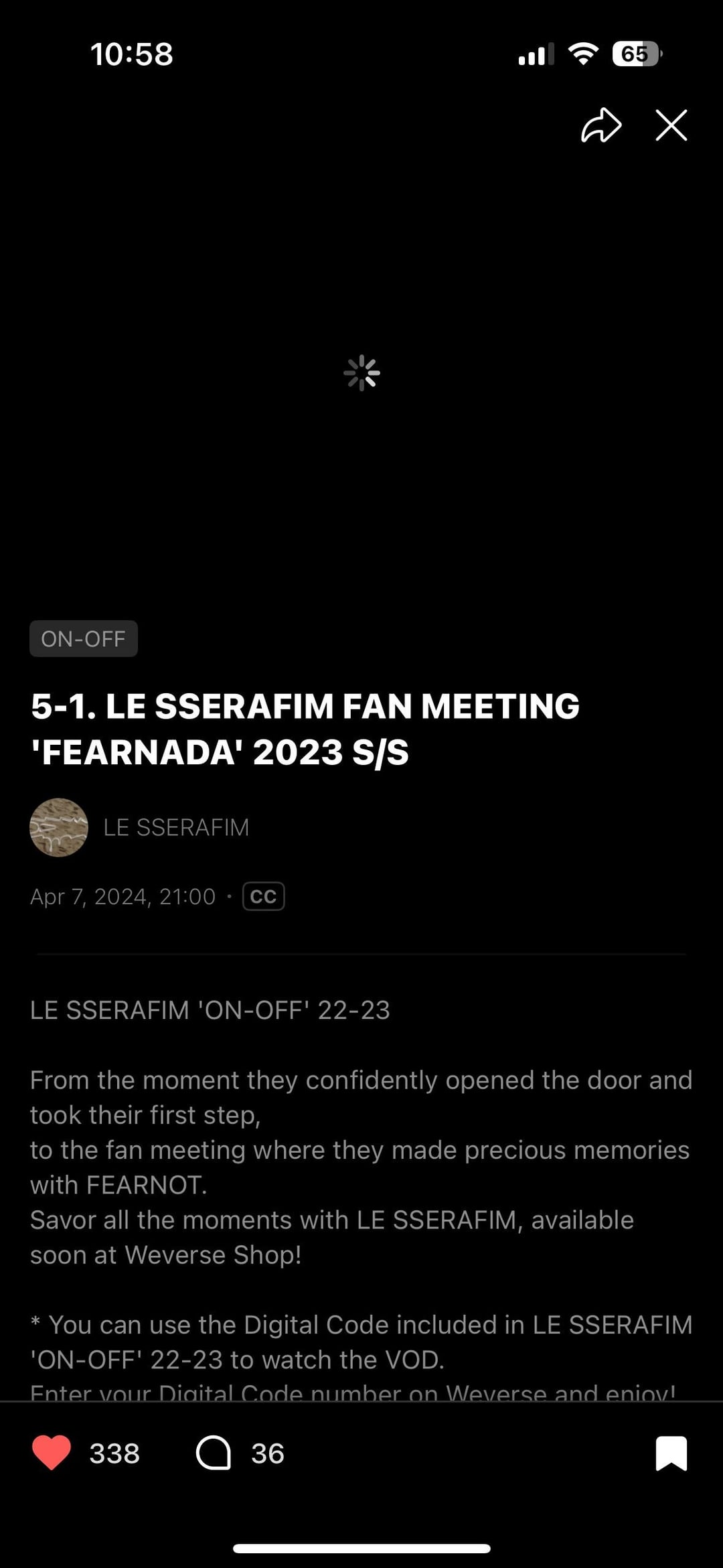Open the ON-OFF category tag
The width and height of the screenshot is (723, 1568).
tap(84, 638)
